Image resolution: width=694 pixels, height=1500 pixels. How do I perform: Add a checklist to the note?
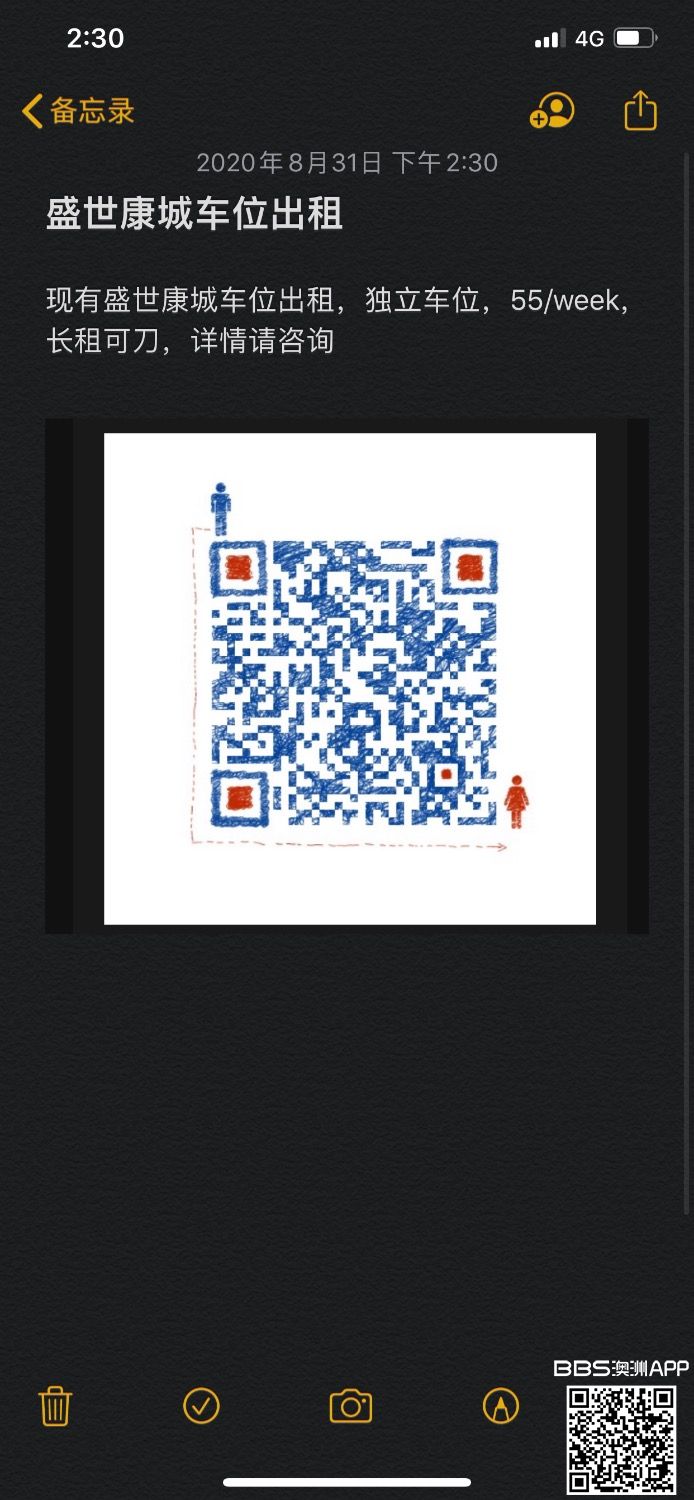(201, 1405)
